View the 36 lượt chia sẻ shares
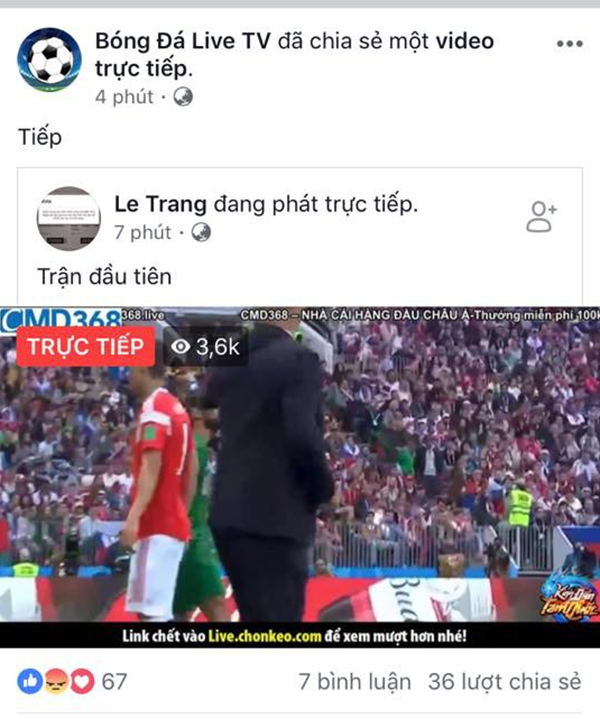 (504, 683)
